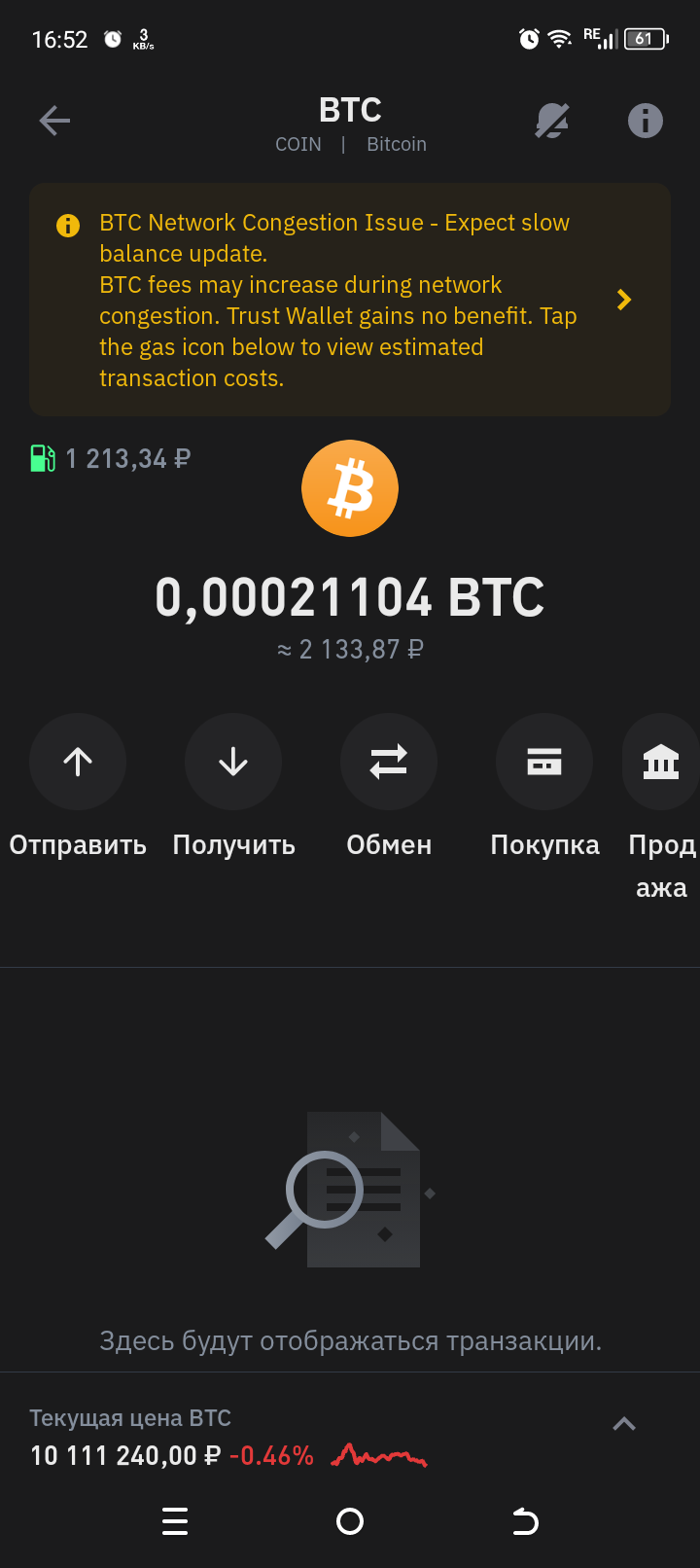700x1568 pixels.
Task: Tap the gas pump fee estimate icon
Action: coord(39,457)
